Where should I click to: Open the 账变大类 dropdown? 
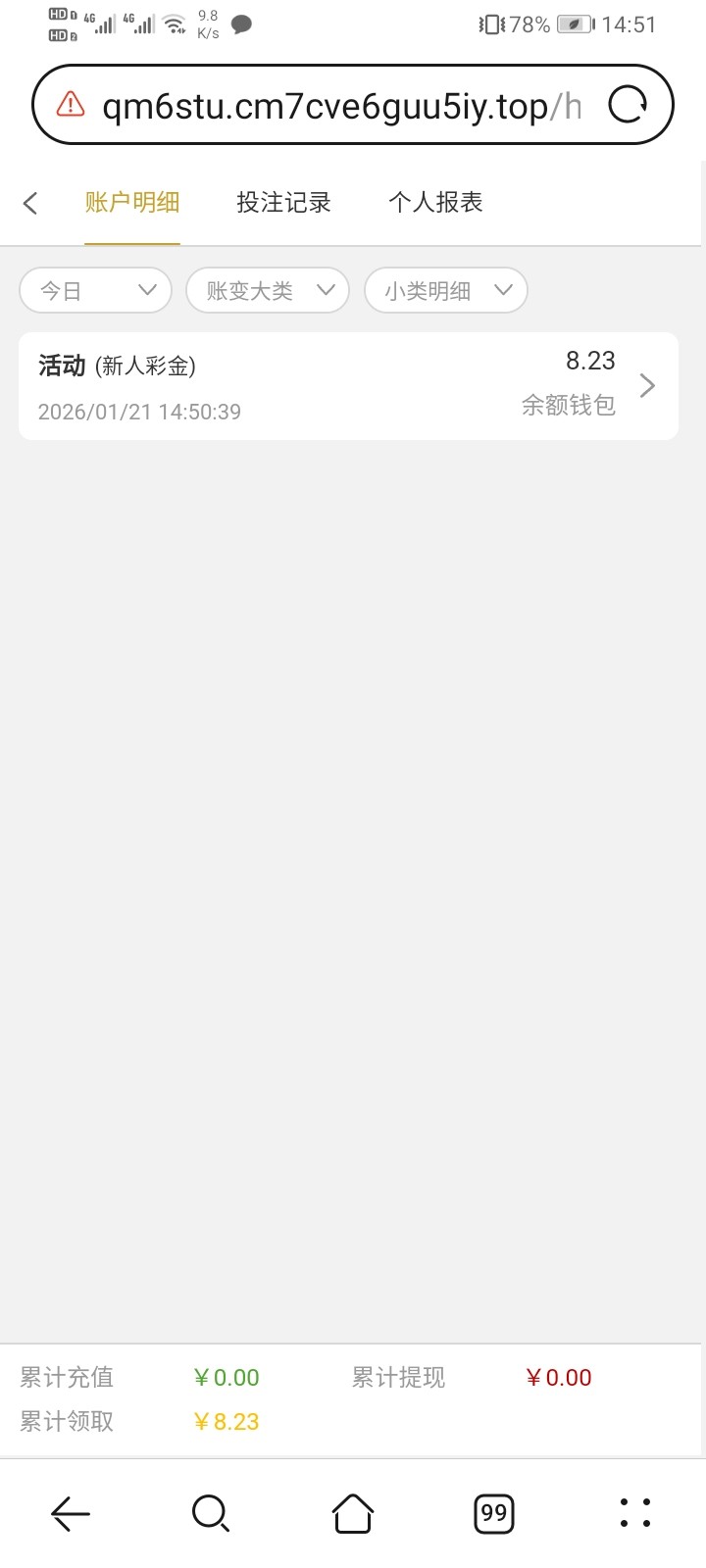[268, 290]
